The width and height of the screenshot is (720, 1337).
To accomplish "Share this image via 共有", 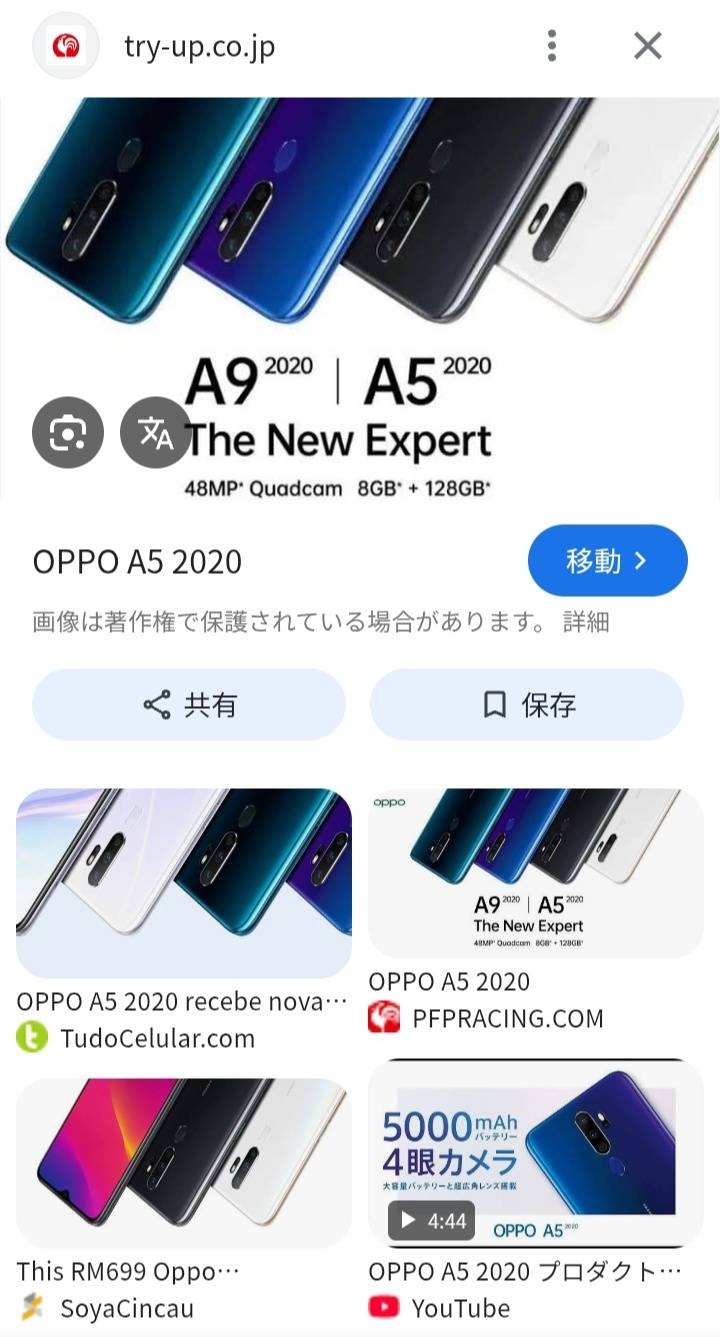I will pyautogui.click(x=189, y=705).
